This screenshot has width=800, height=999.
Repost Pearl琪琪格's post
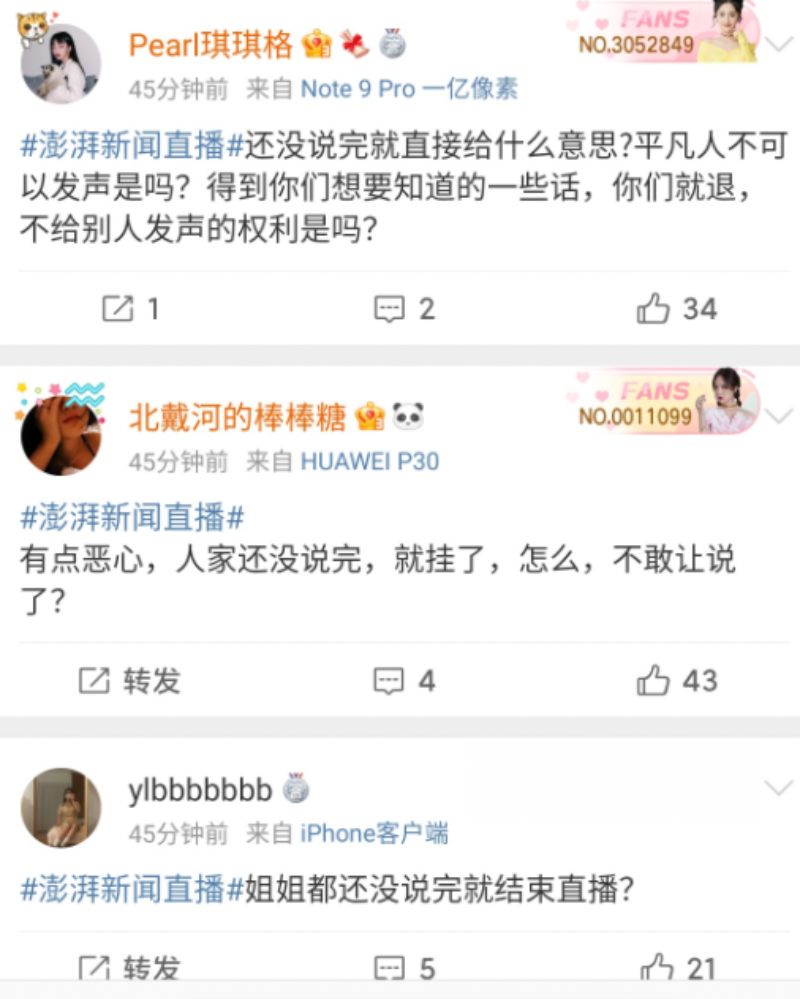pyautogui.click(x=131, y=309)
